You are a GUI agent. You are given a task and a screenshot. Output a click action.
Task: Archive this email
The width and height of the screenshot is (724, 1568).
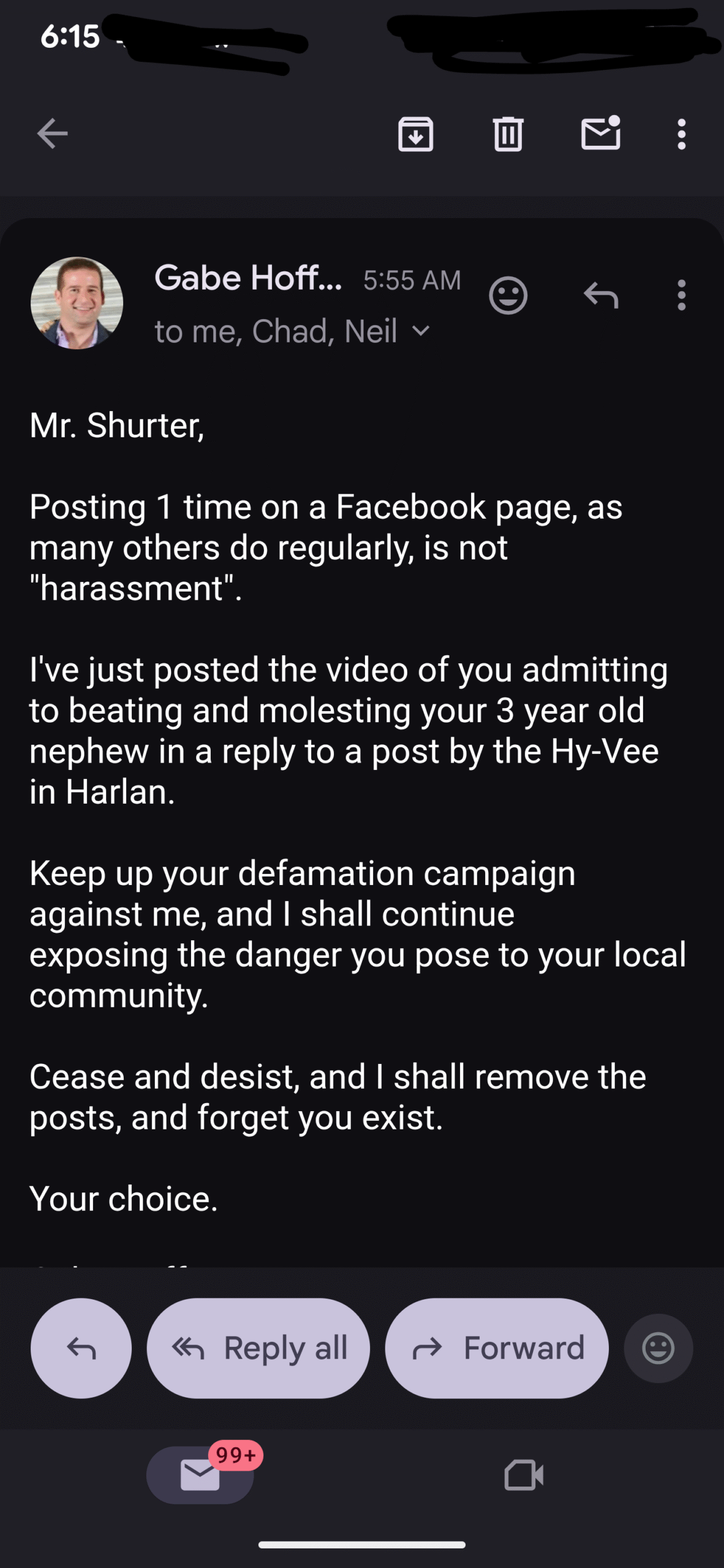click(415, 134)
